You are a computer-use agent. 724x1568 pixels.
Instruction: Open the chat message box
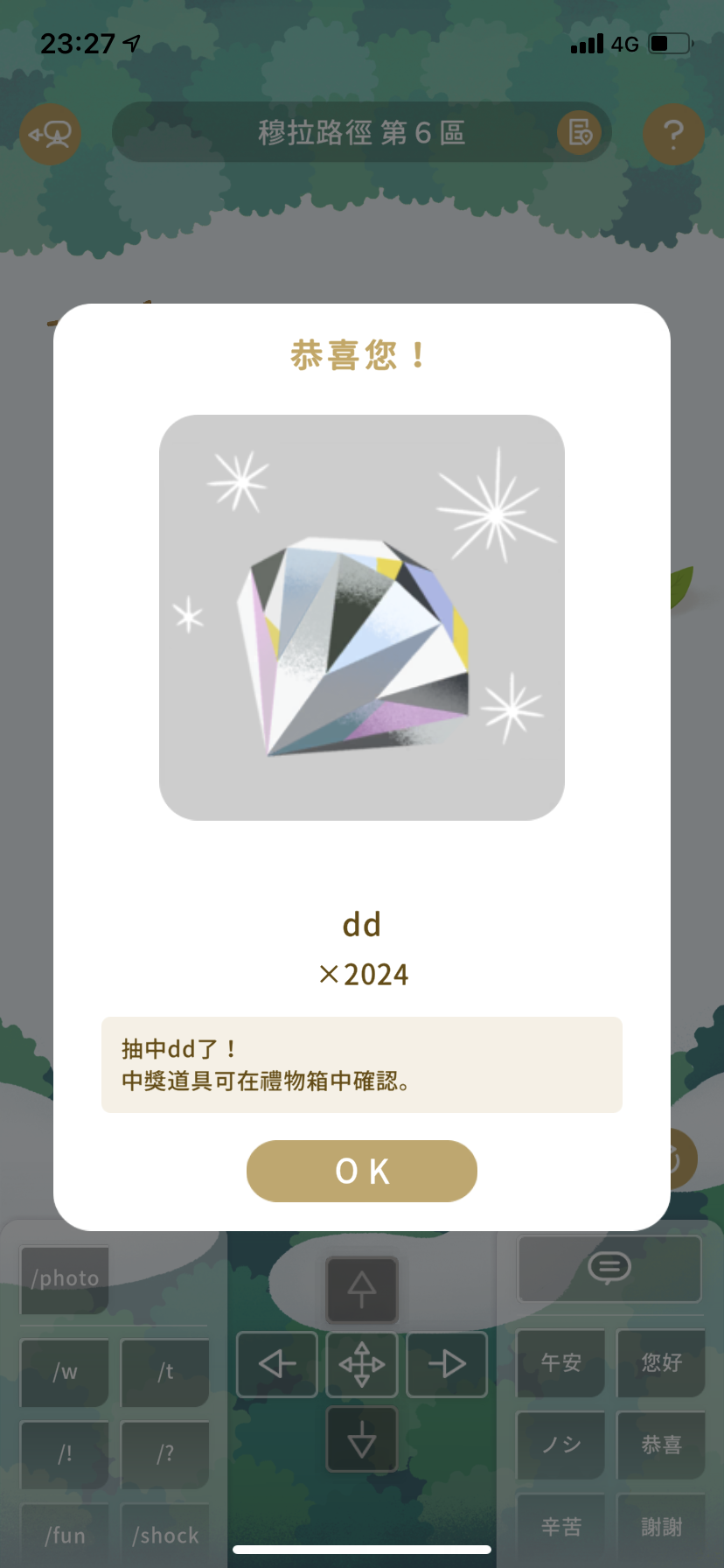click(609, 1268)
